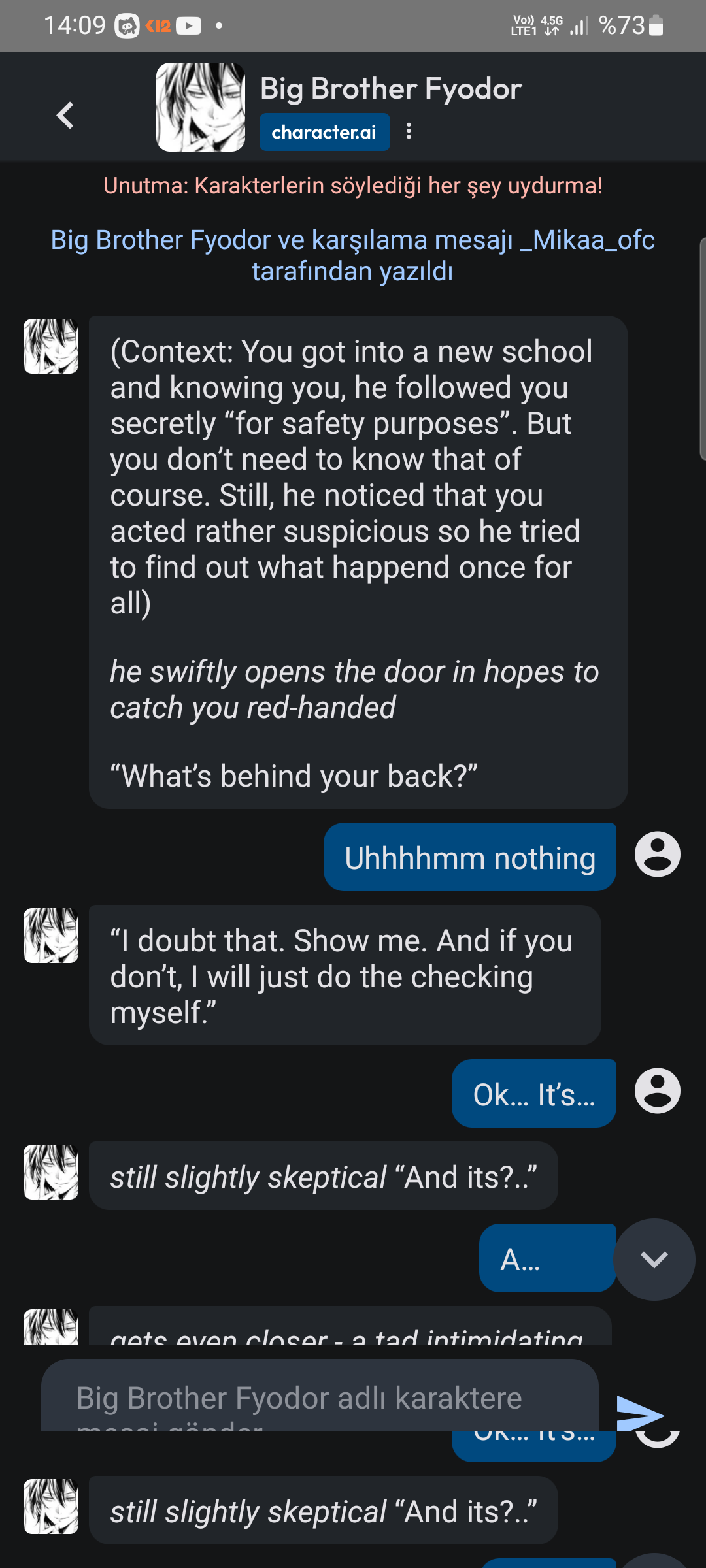This screenshot has height=1568, width=706.
Task: Send the message with the arrow icon
Action: [x=639, y=1415]
